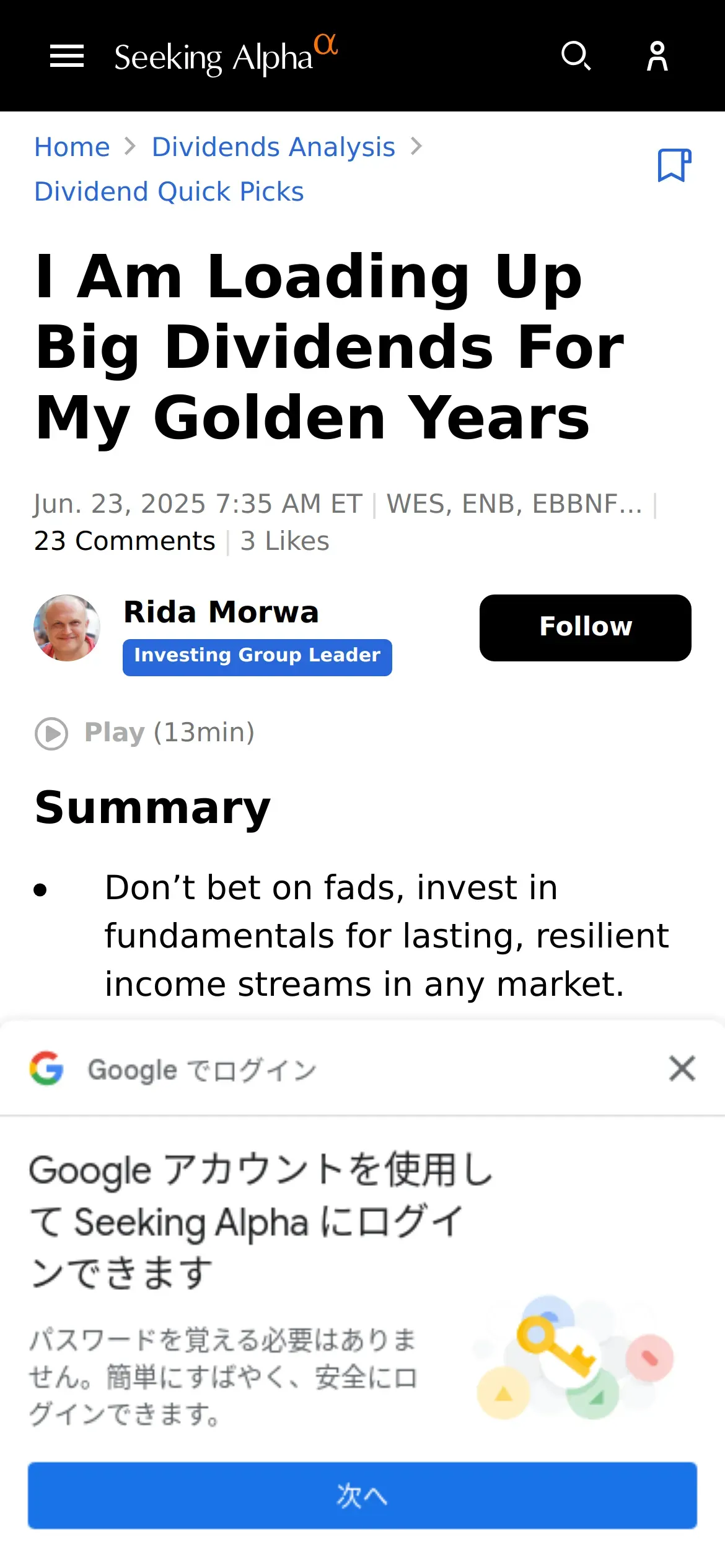The height and width of the screenshot is (1568, 725).
Task: Open the hamburger navigation menu
Action: (x=67, y=56)
